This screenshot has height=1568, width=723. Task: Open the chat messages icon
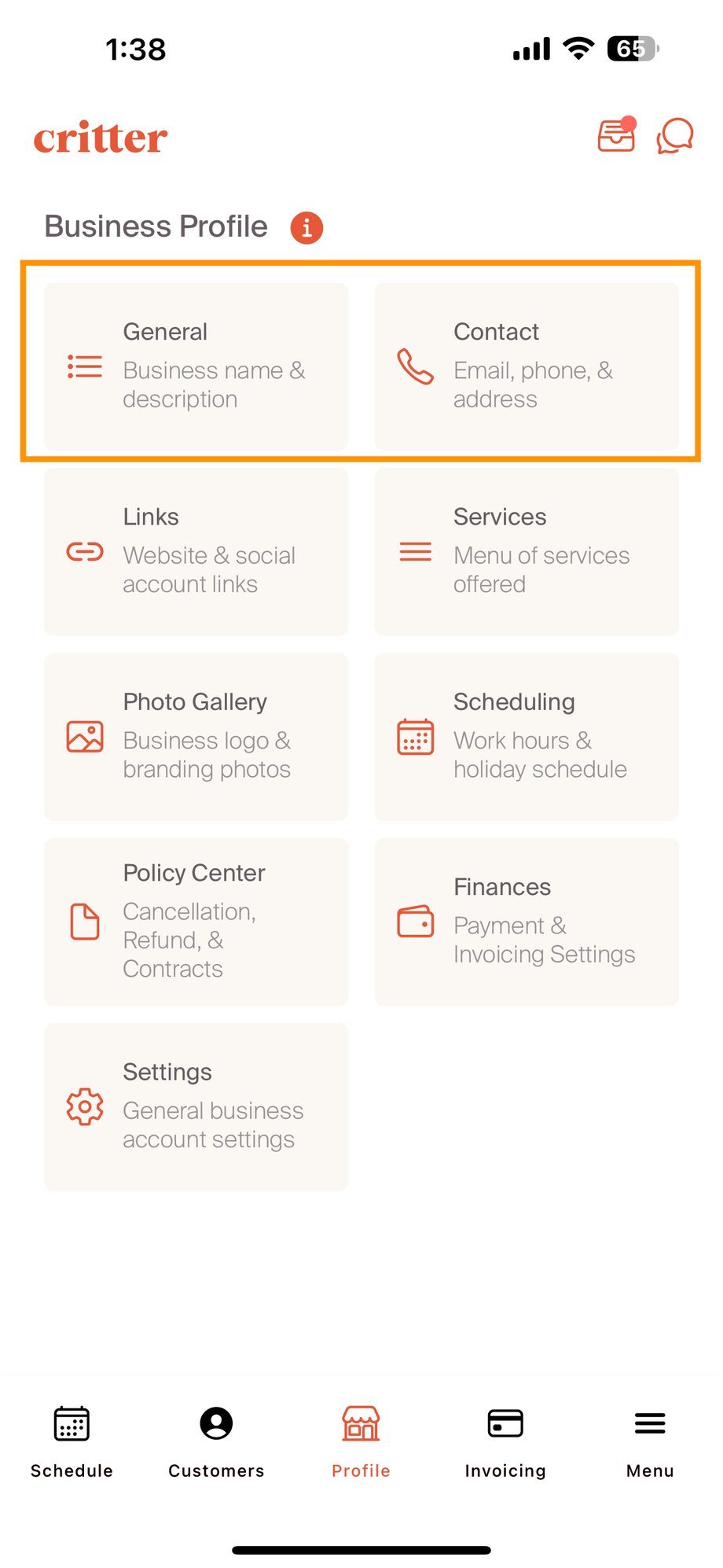click(675, 135)
